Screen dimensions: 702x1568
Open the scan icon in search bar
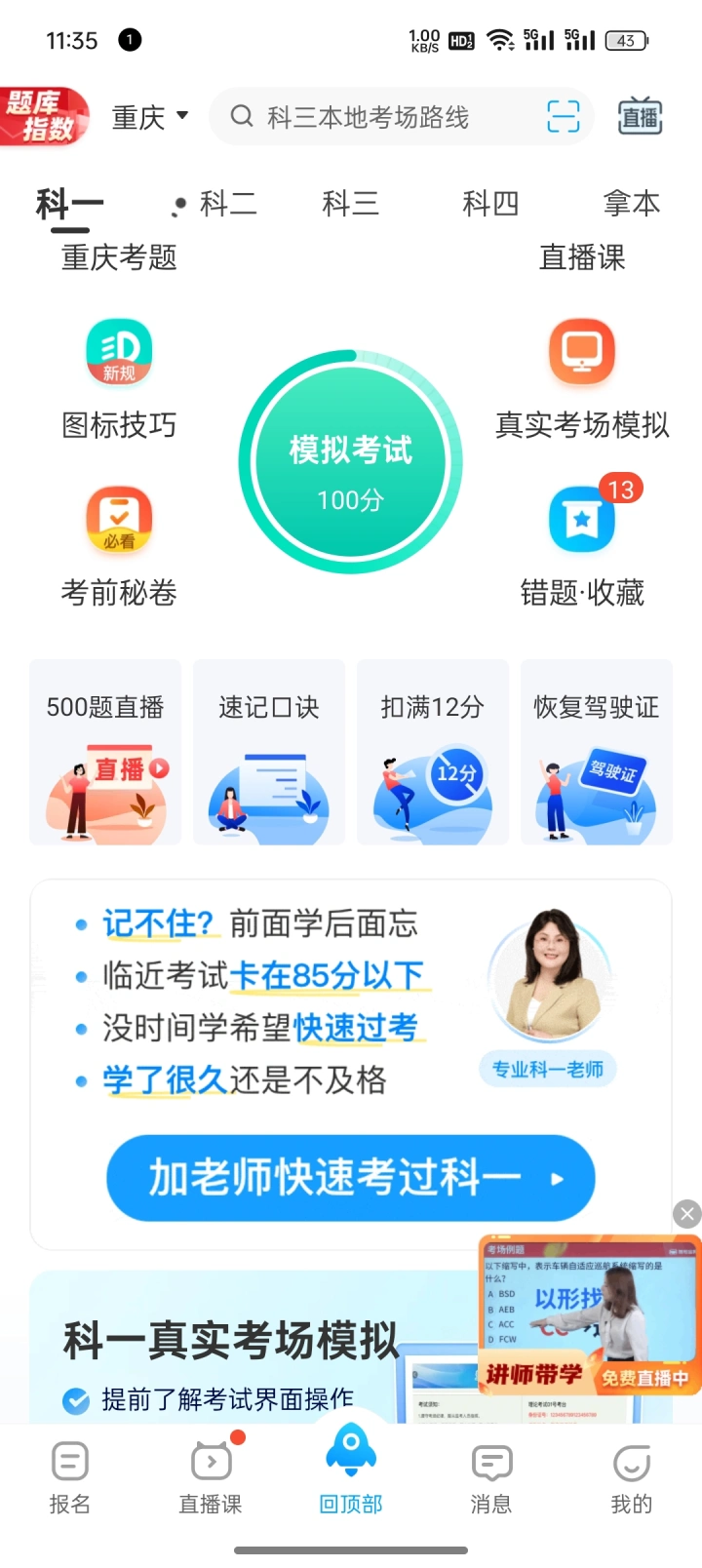pos(563,118)
